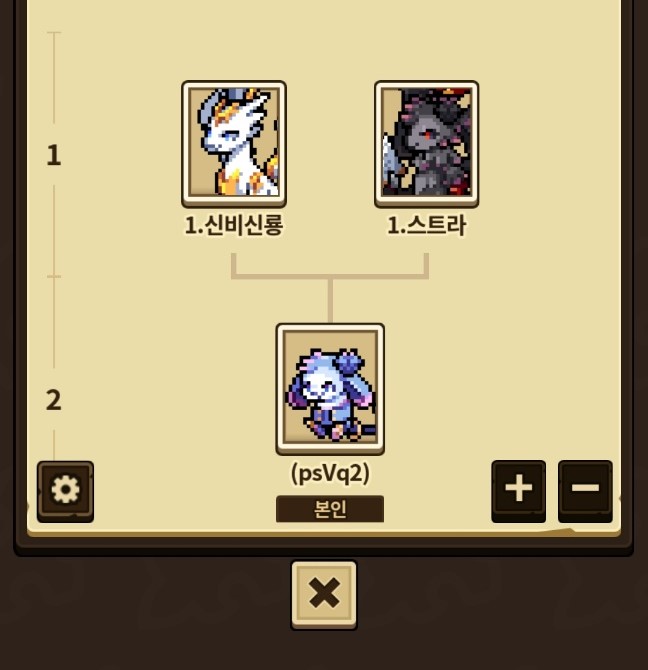Open the 1.신비신룡 dragon card
Screen dimensions: 648x670
pyautogui.click(x=234, y=143)
